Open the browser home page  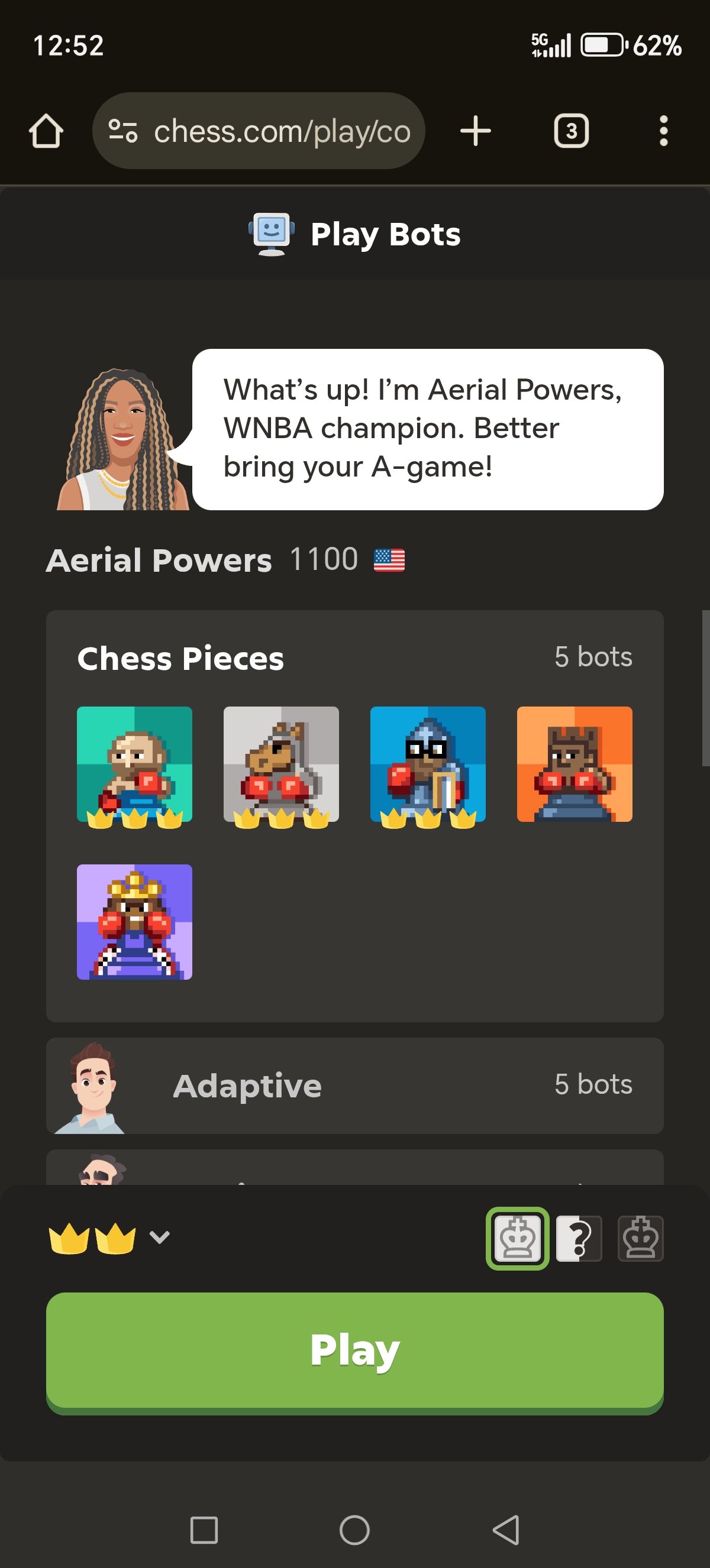tap(46, 131)
